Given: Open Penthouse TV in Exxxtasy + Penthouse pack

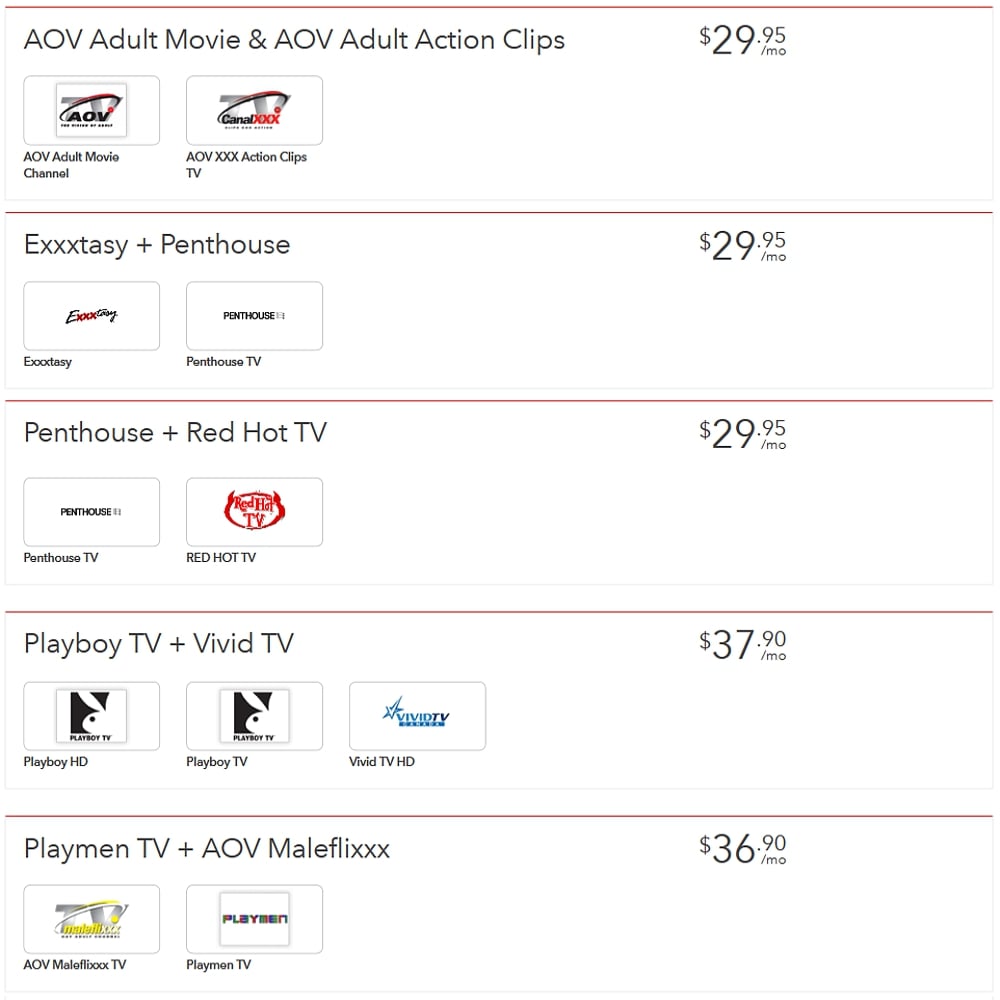Looking at the screenshot, I should click(254, 316).
